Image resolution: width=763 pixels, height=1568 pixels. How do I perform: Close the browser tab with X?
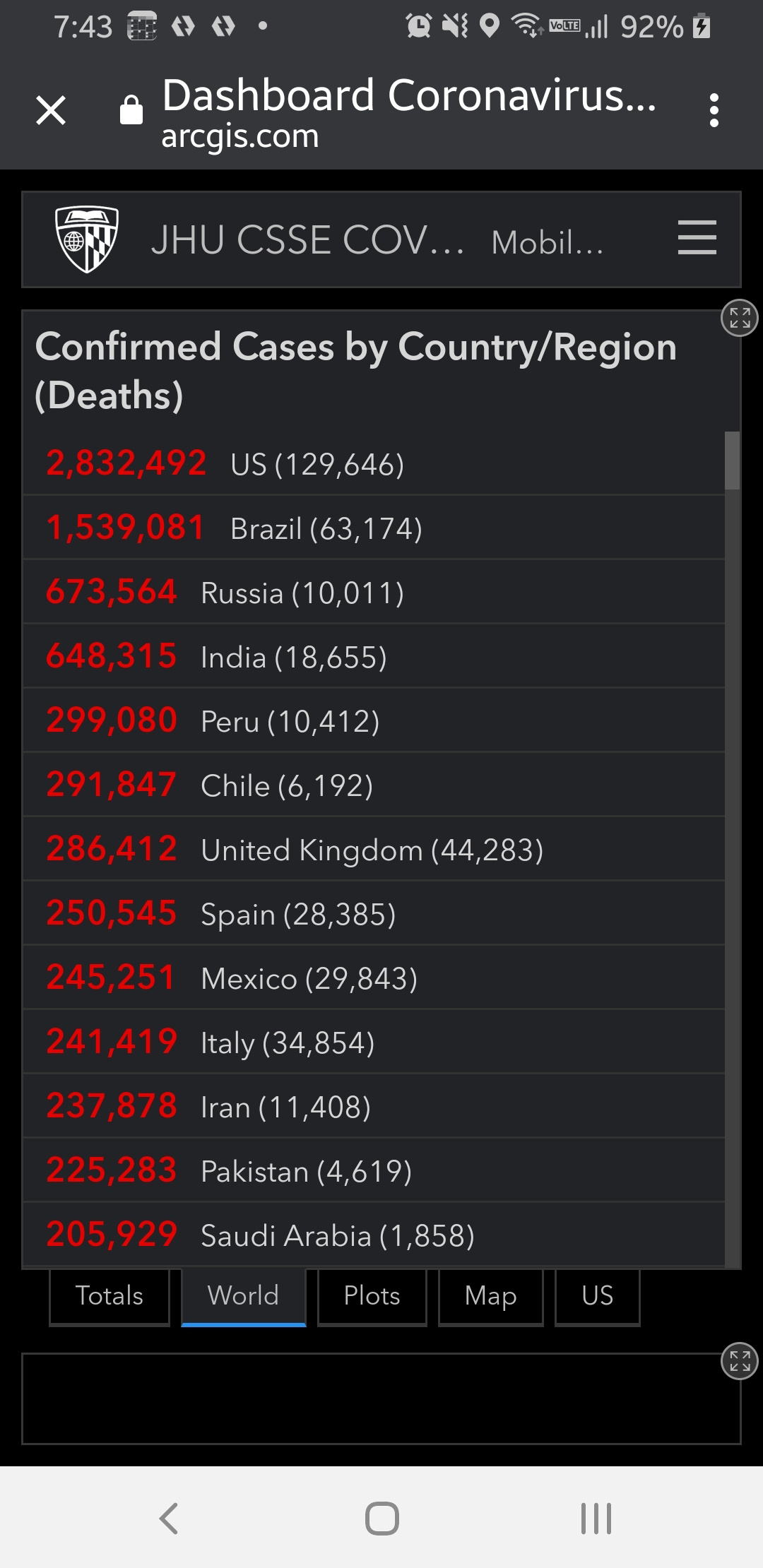[51, 110]
